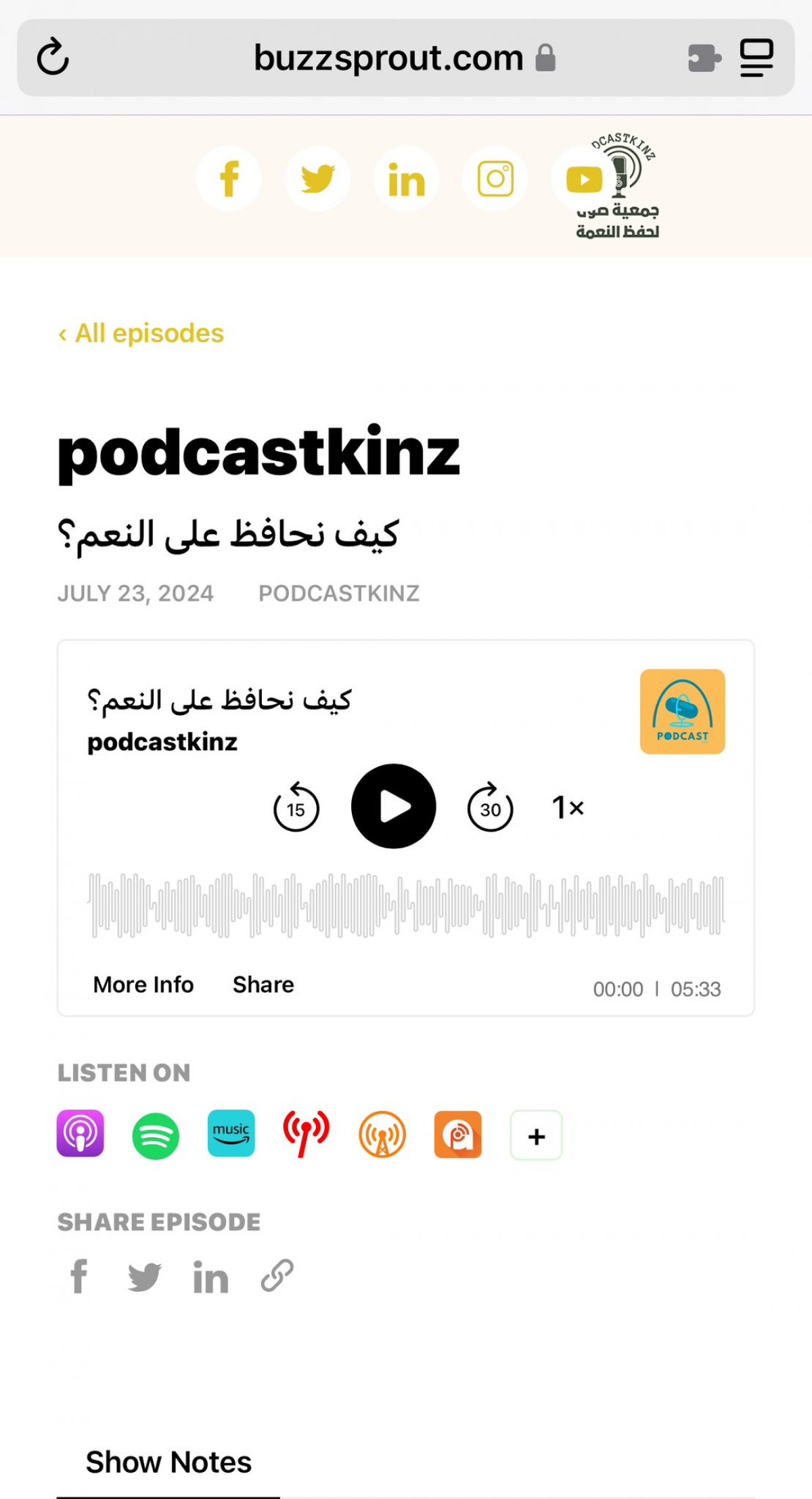Play the podcast episode
The image size is (812, 1499).
pyautogui.click(x=393, y=806)
